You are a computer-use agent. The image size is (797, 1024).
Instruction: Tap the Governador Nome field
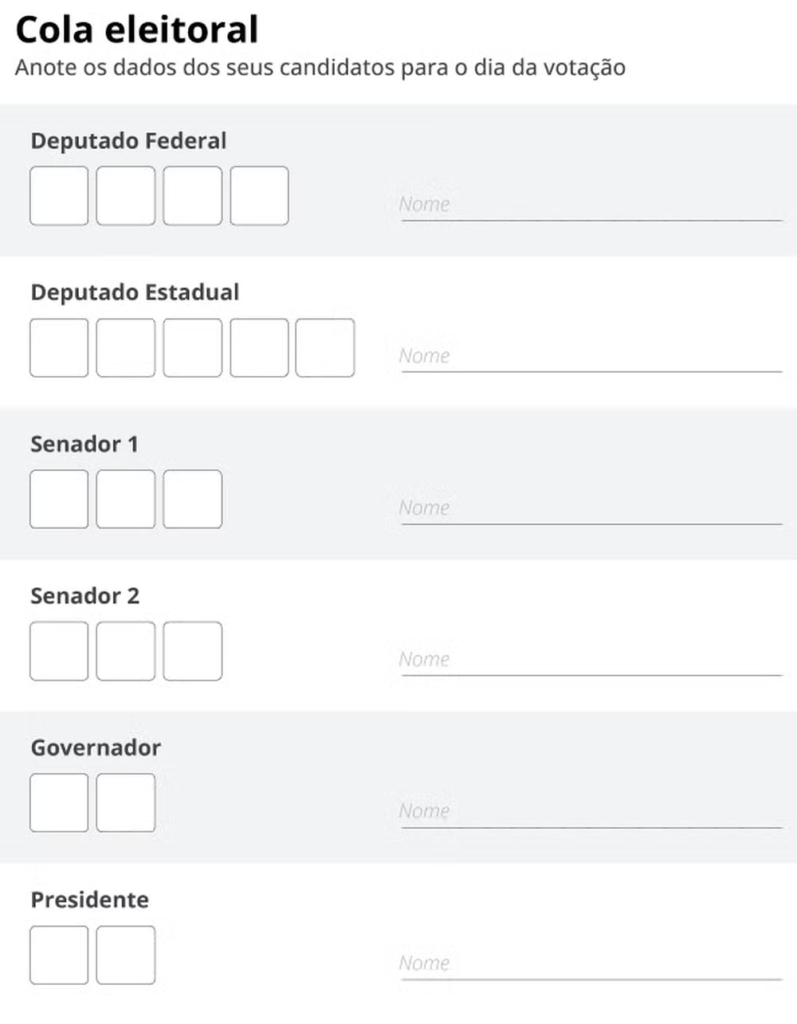coord(591,812)
